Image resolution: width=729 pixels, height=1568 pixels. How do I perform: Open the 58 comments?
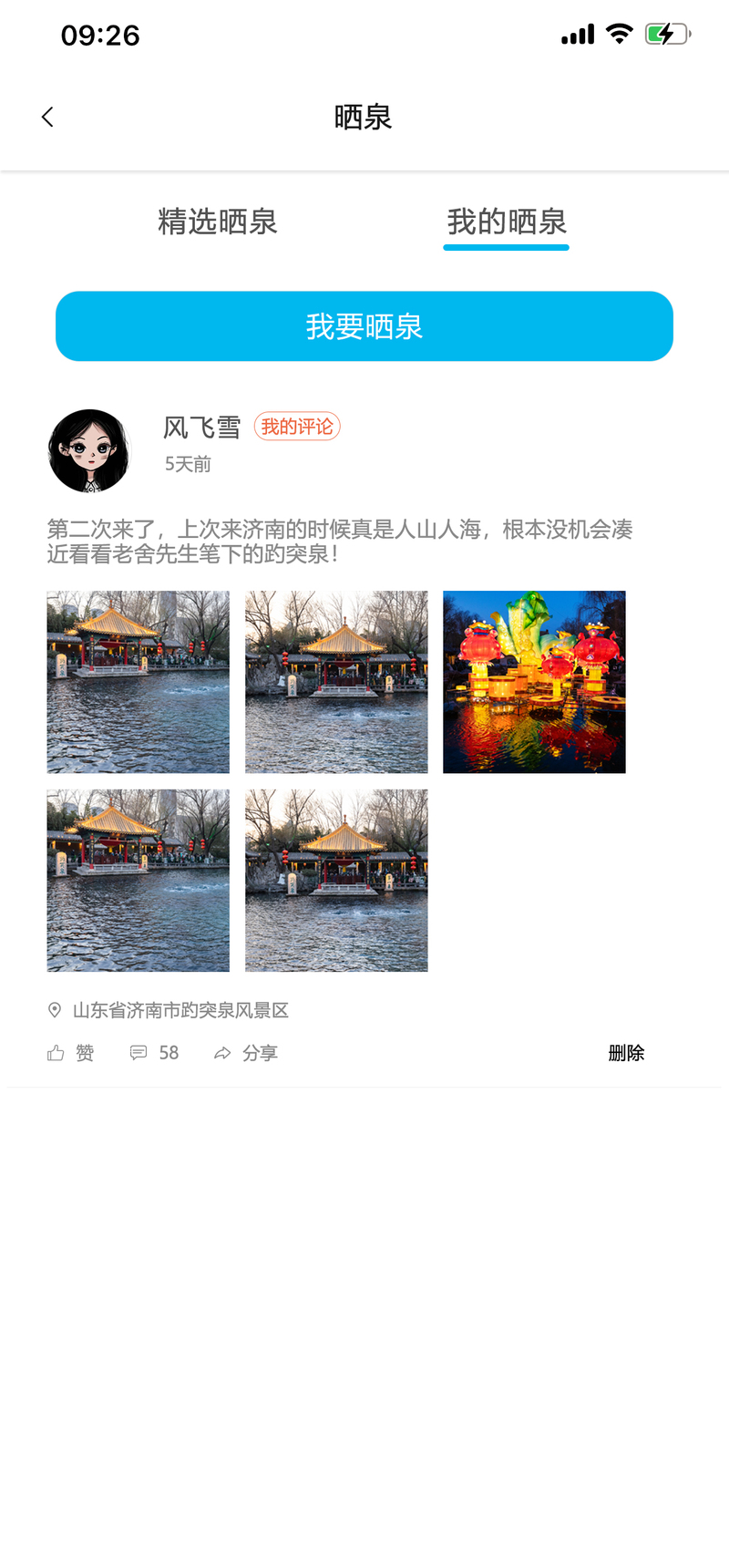pos(155,1053)
